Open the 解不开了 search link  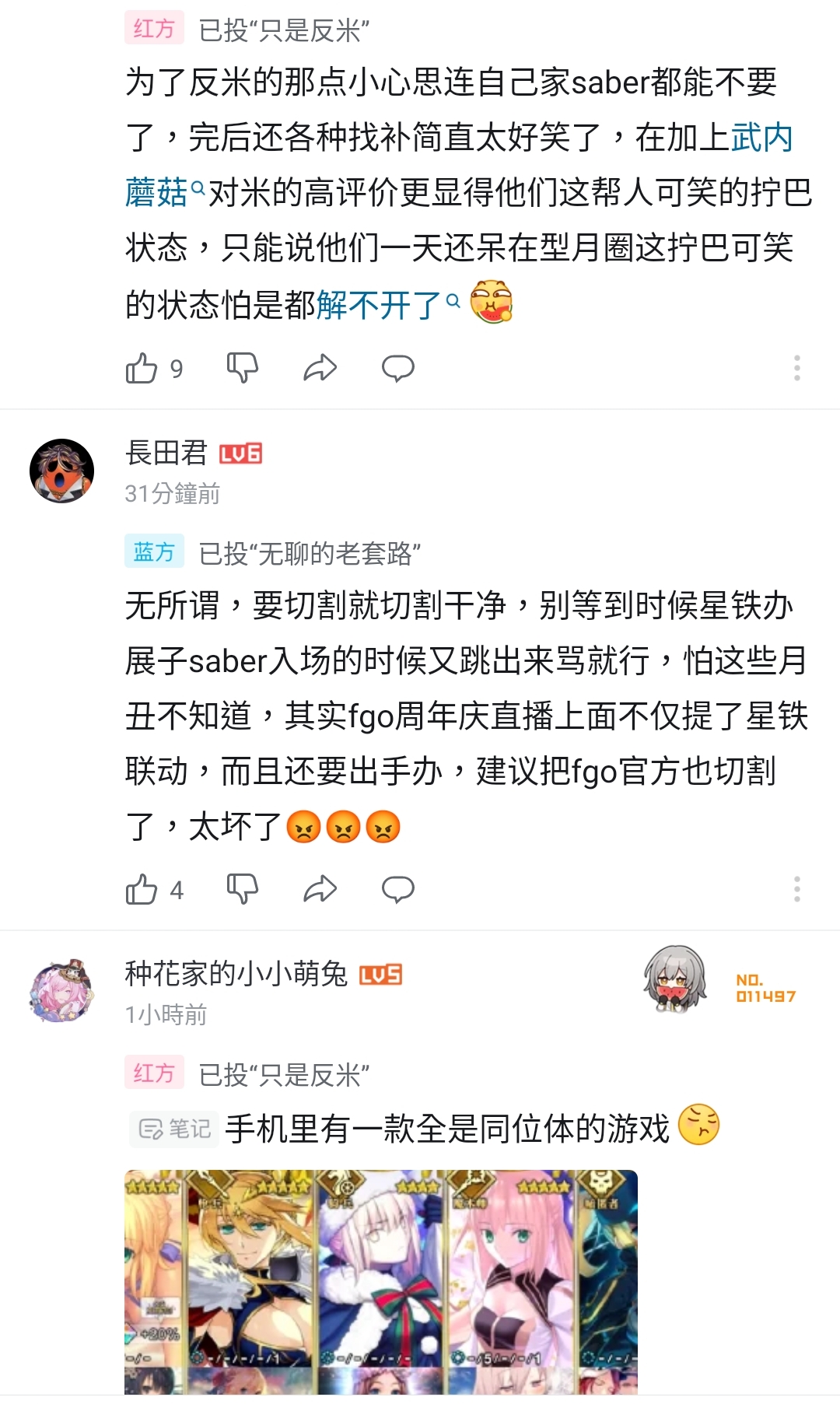click(x=388, y=305)
